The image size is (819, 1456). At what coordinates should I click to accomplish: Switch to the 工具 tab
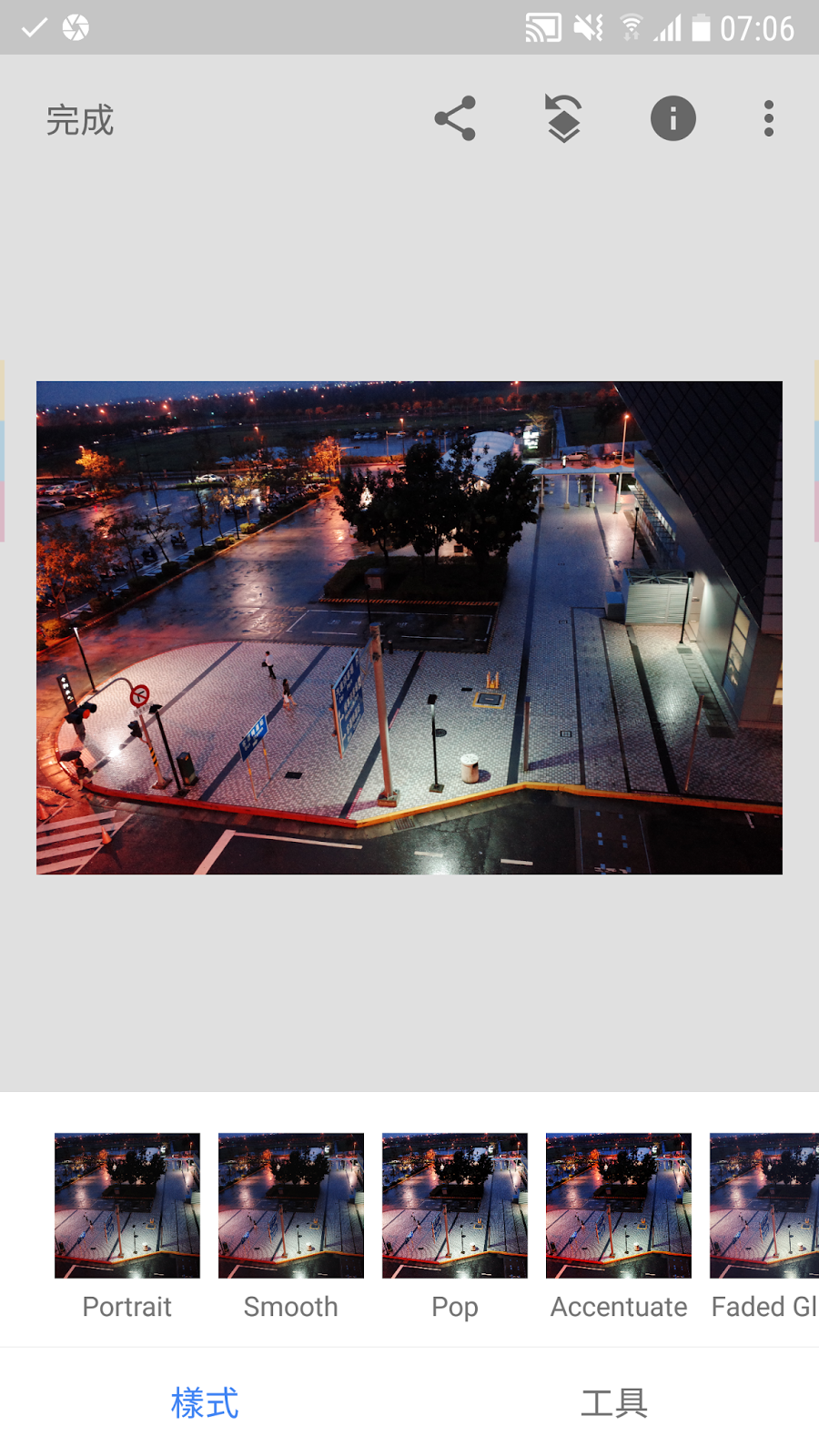[x=614, y=1402]
